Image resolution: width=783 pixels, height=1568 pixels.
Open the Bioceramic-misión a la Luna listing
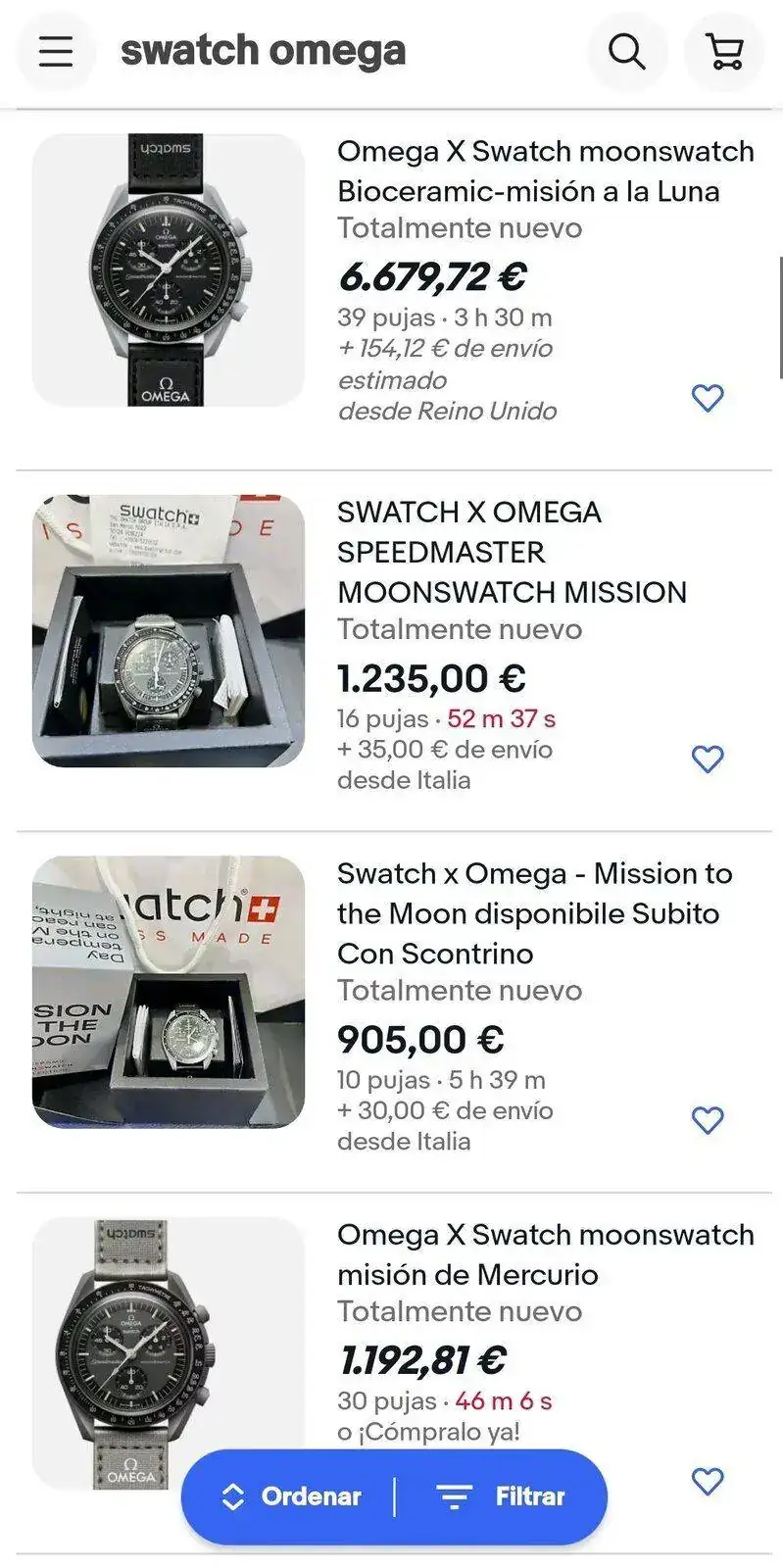click(545, 171)
